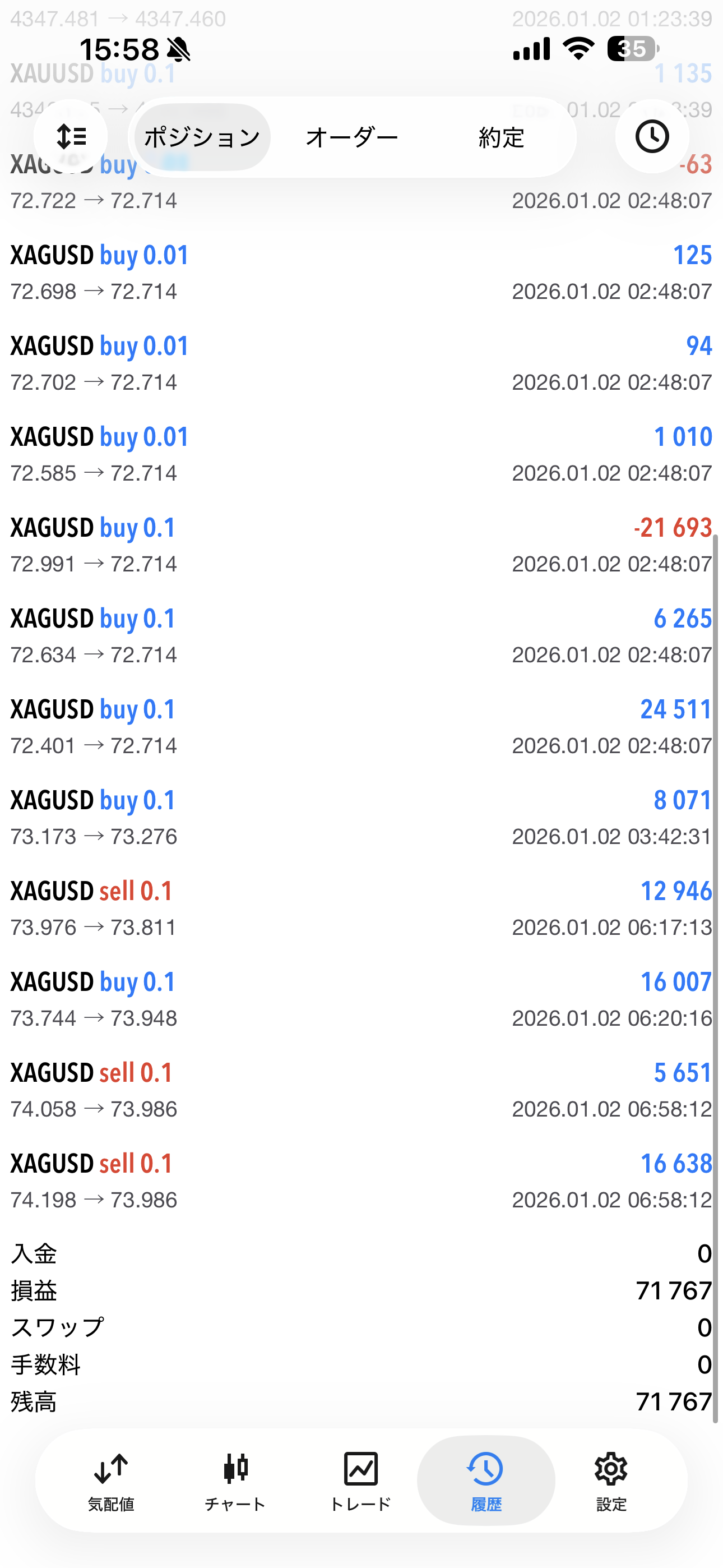Expand the XAGUSD sell trade with 5 651 profit
The width and height of the screenshot is (723, 1568).
361,1090
